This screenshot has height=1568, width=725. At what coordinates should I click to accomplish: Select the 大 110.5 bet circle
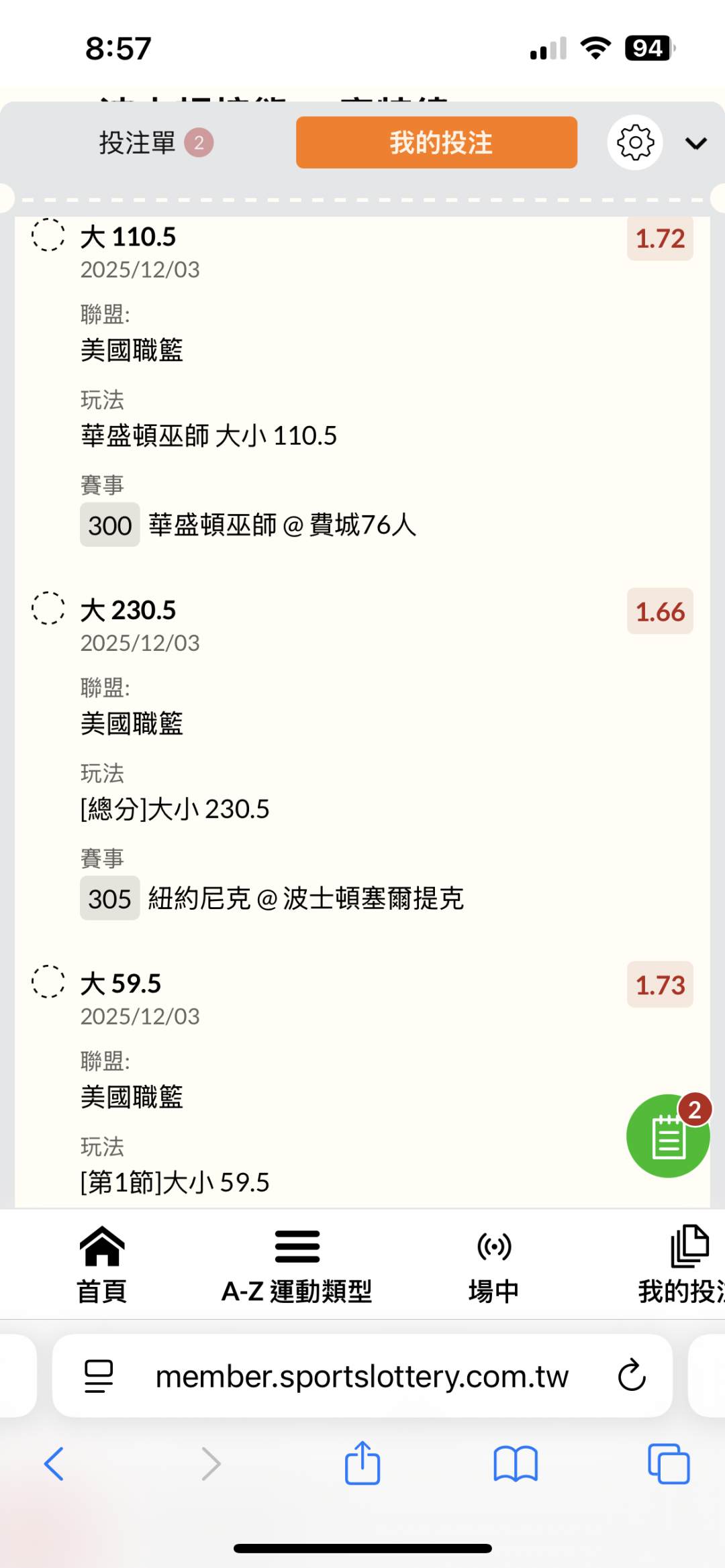click(48, 236)
